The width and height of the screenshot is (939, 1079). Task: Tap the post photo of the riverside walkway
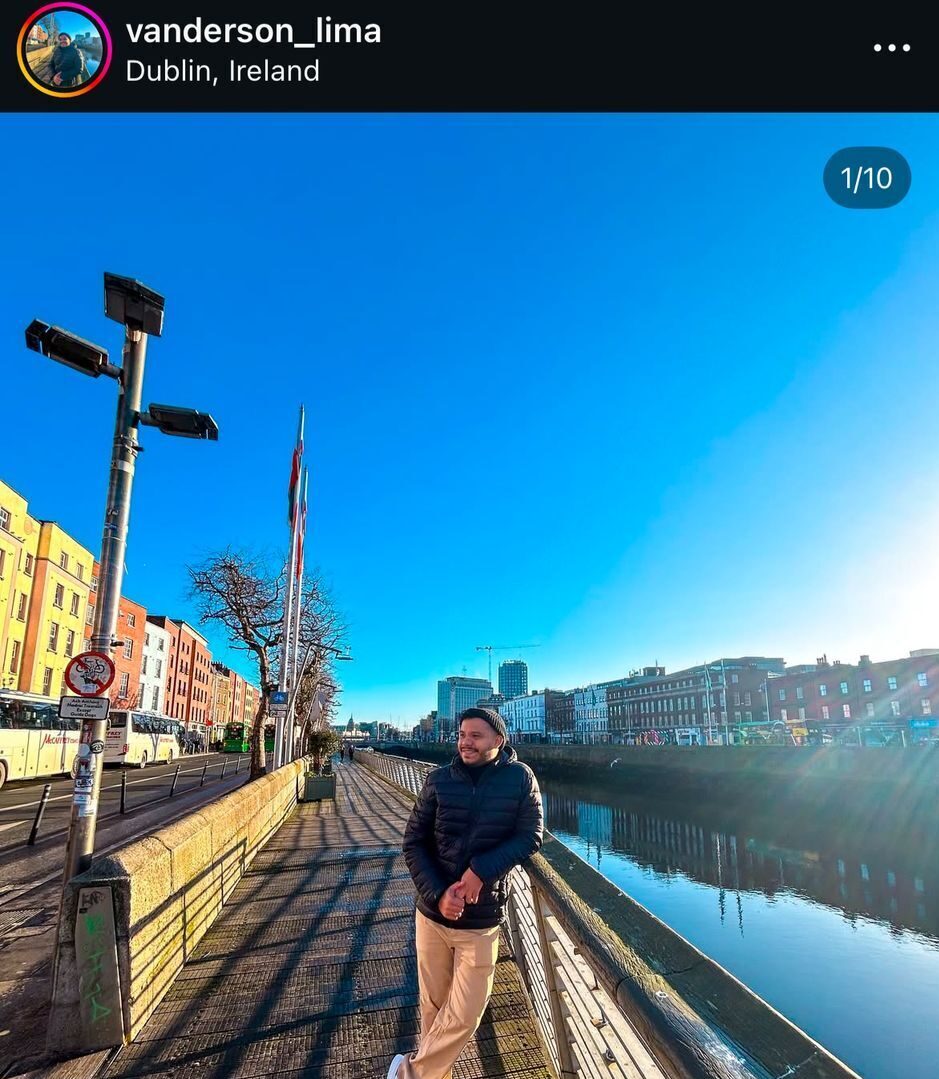[x=469, y=595]
